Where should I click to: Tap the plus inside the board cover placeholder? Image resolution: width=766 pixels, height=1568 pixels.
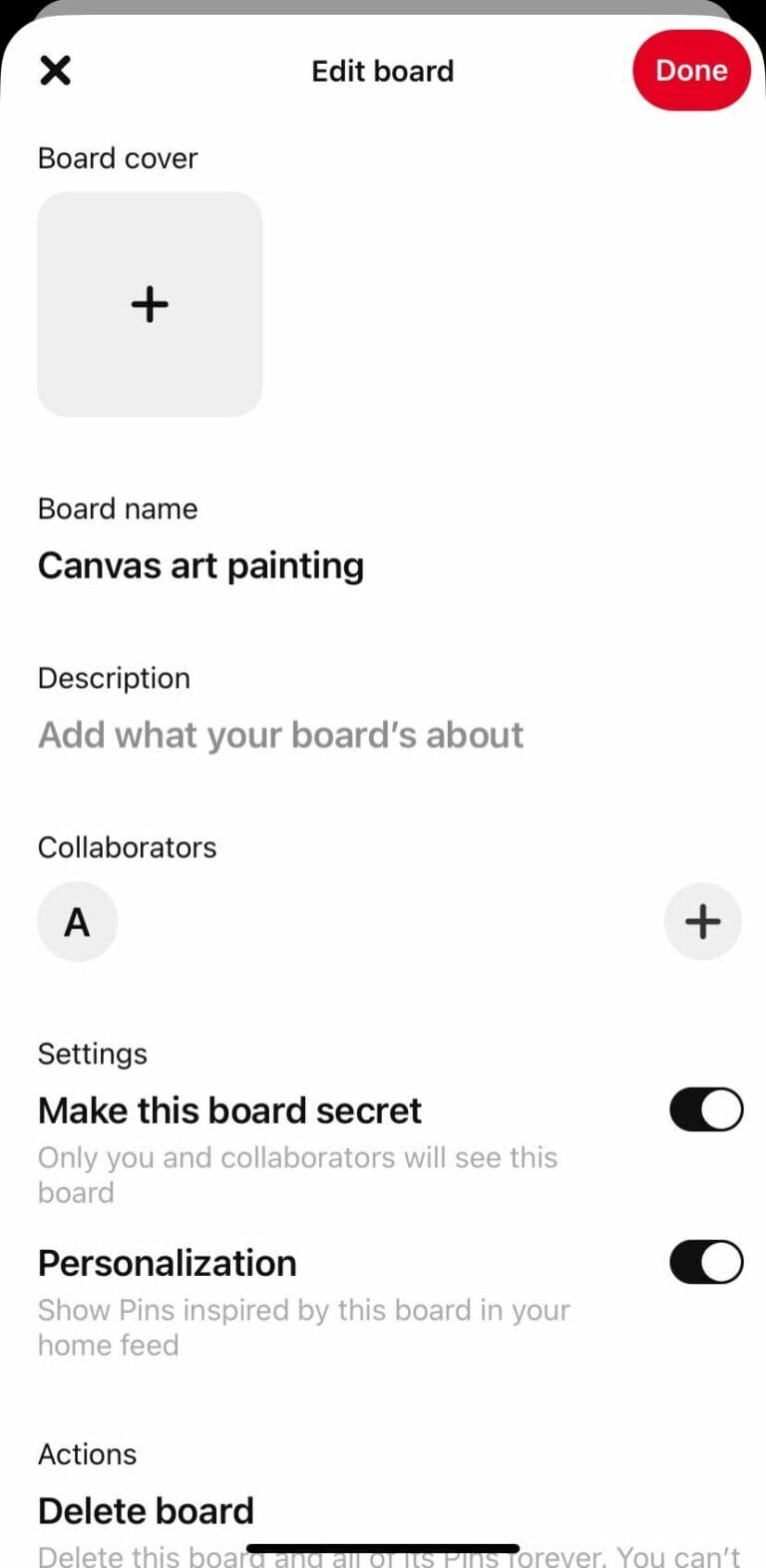click(x=149, y=304)
